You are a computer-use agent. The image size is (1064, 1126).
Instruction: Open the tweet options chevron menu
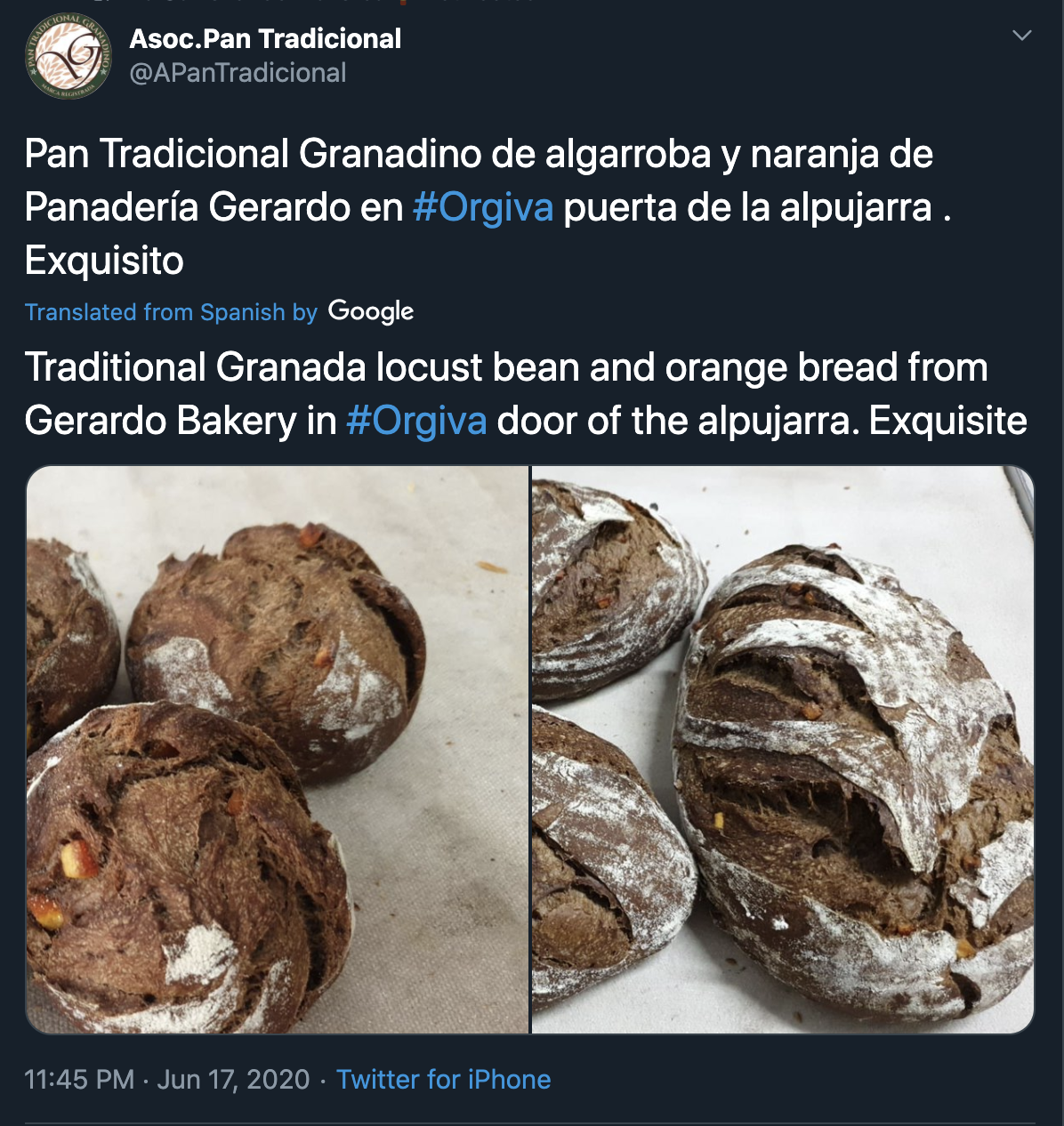[x=1022, y=36]
